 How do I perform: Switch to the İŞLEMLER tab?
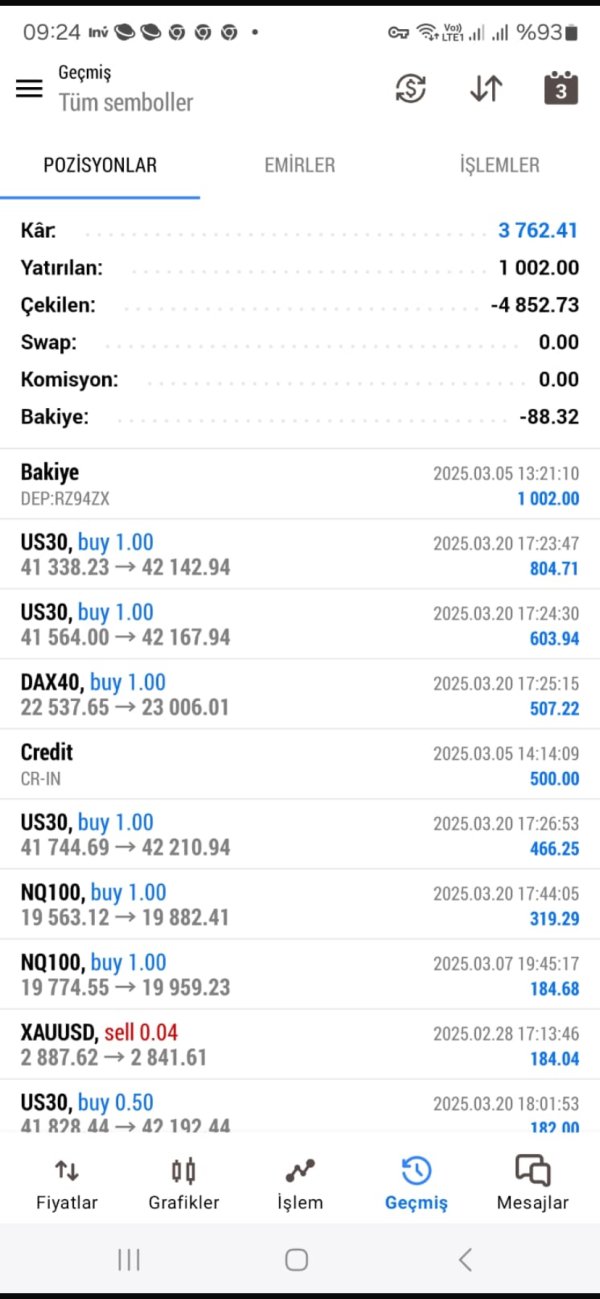499,166
